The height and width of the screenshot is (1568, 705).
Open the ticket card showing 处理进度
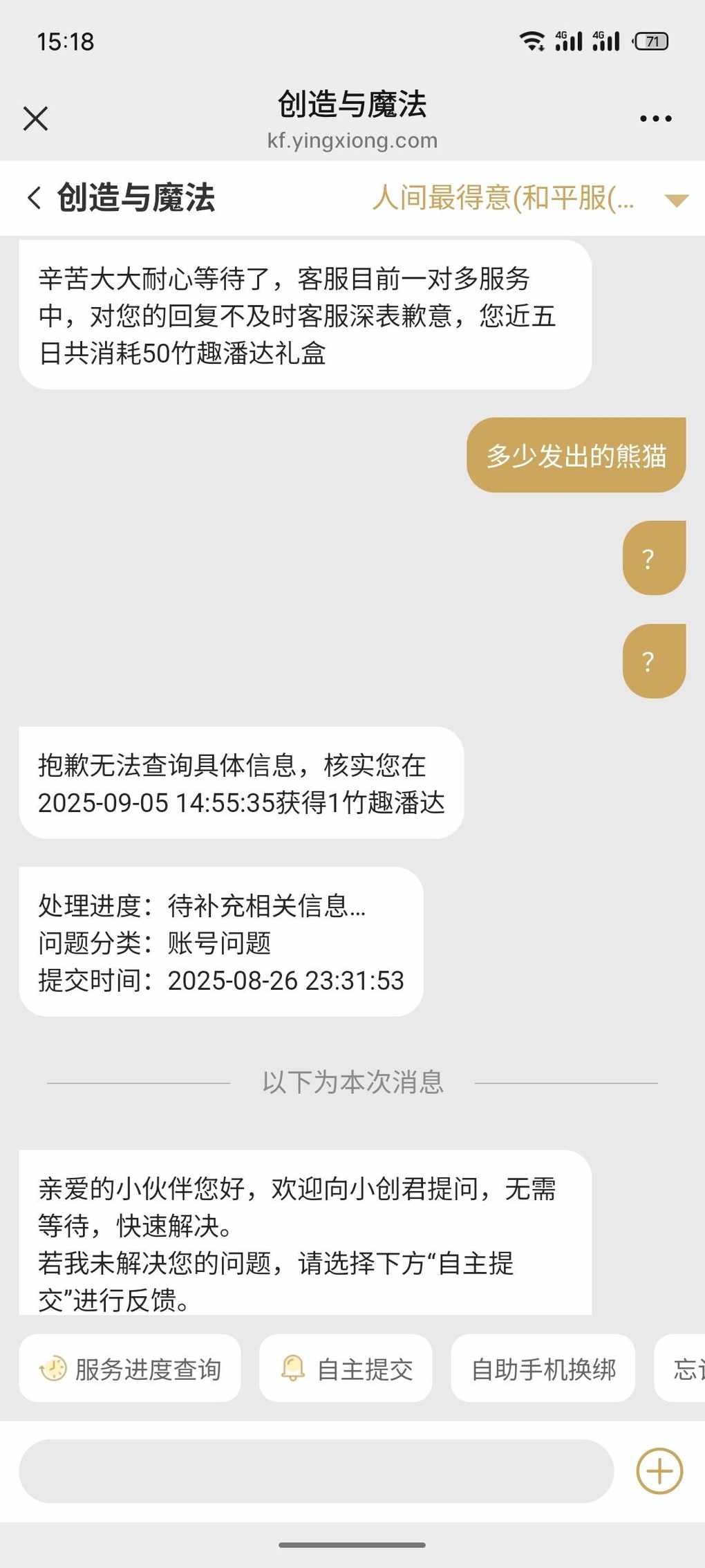220,942
